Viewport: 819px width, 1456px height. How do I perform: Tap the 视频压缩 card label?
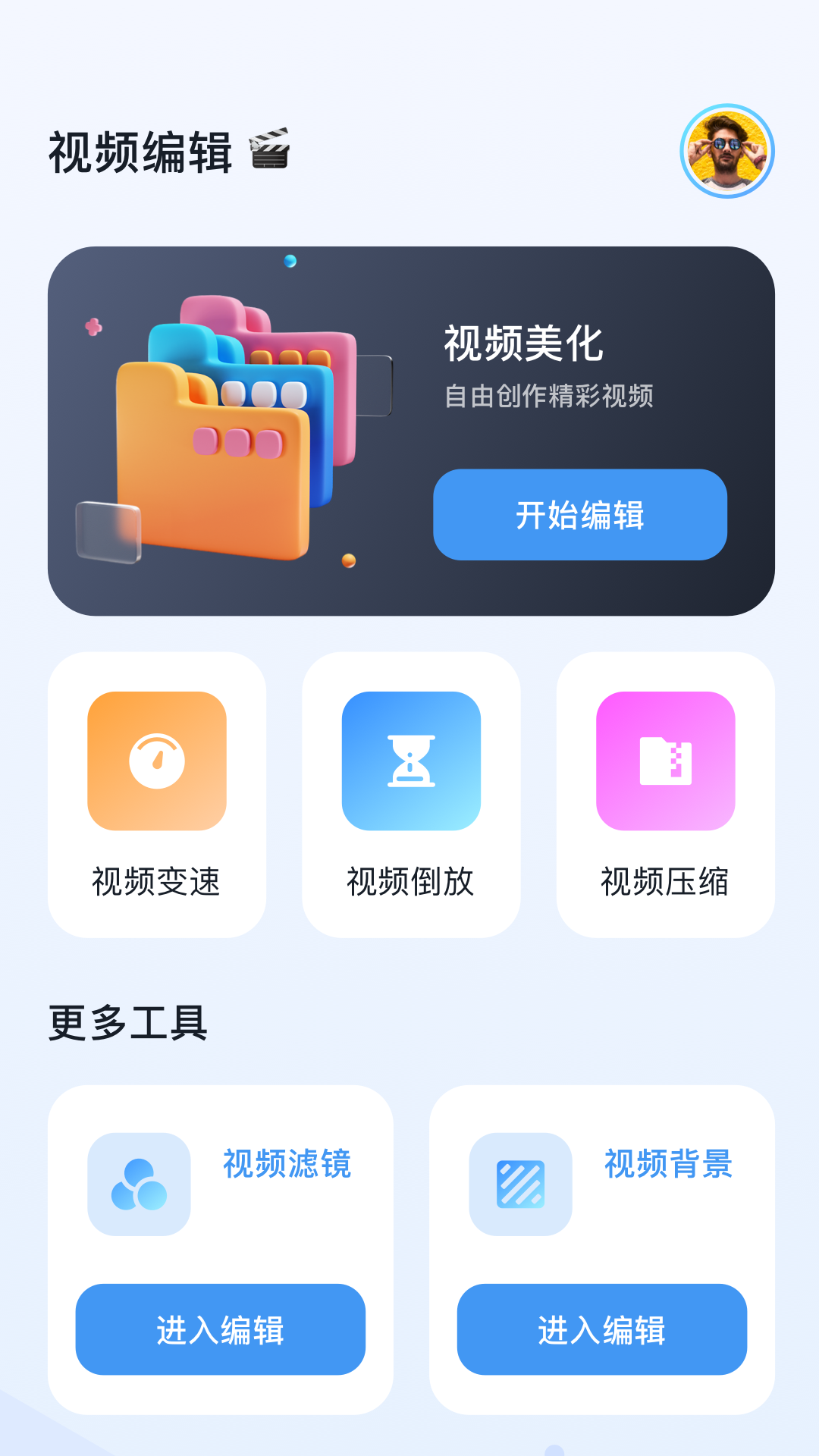click(664, 882)
